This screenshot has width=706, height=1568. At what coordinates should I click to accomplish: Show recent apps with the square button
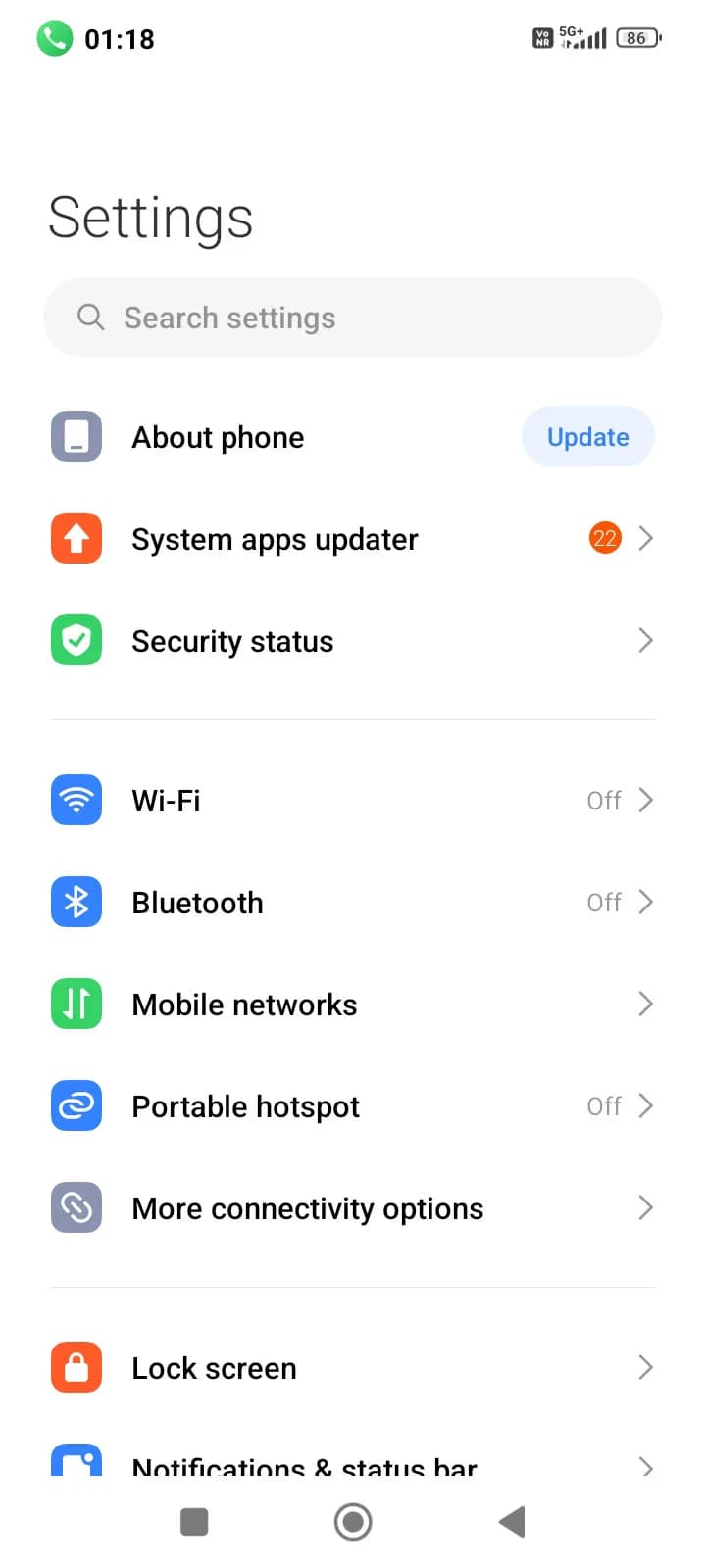[x=194, y=1522]
